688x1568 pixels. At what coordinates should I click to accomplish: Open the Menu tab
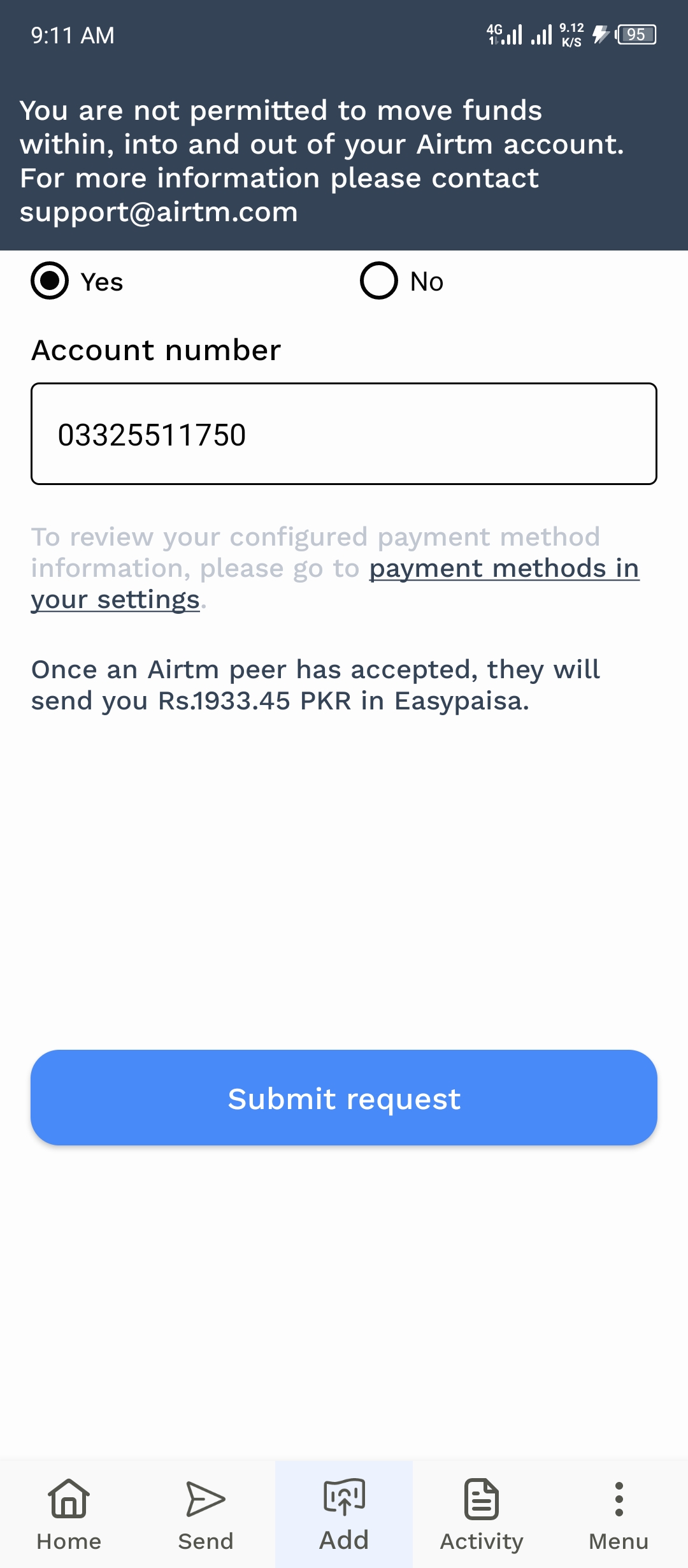click(619, 1514)
